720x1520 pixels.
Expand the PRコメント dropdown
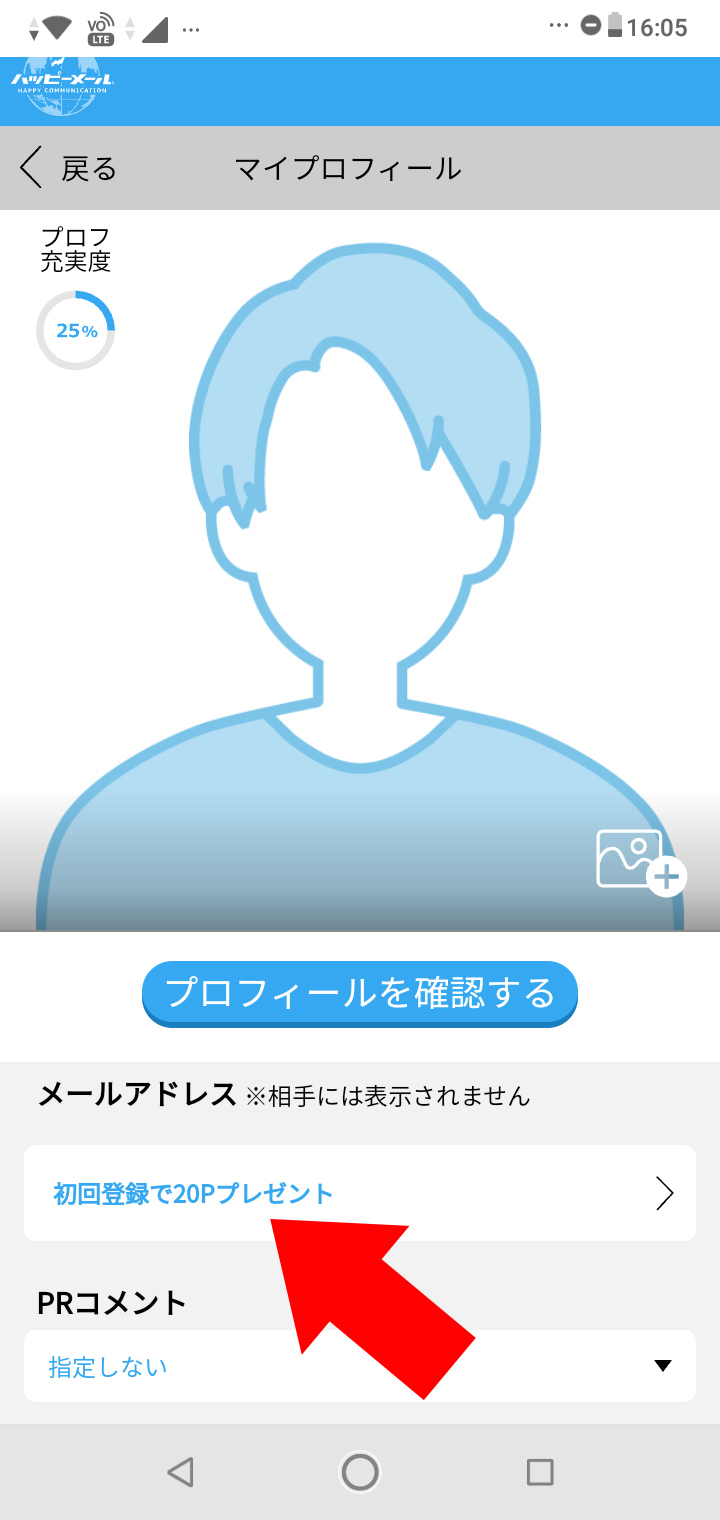(360, 1366)
